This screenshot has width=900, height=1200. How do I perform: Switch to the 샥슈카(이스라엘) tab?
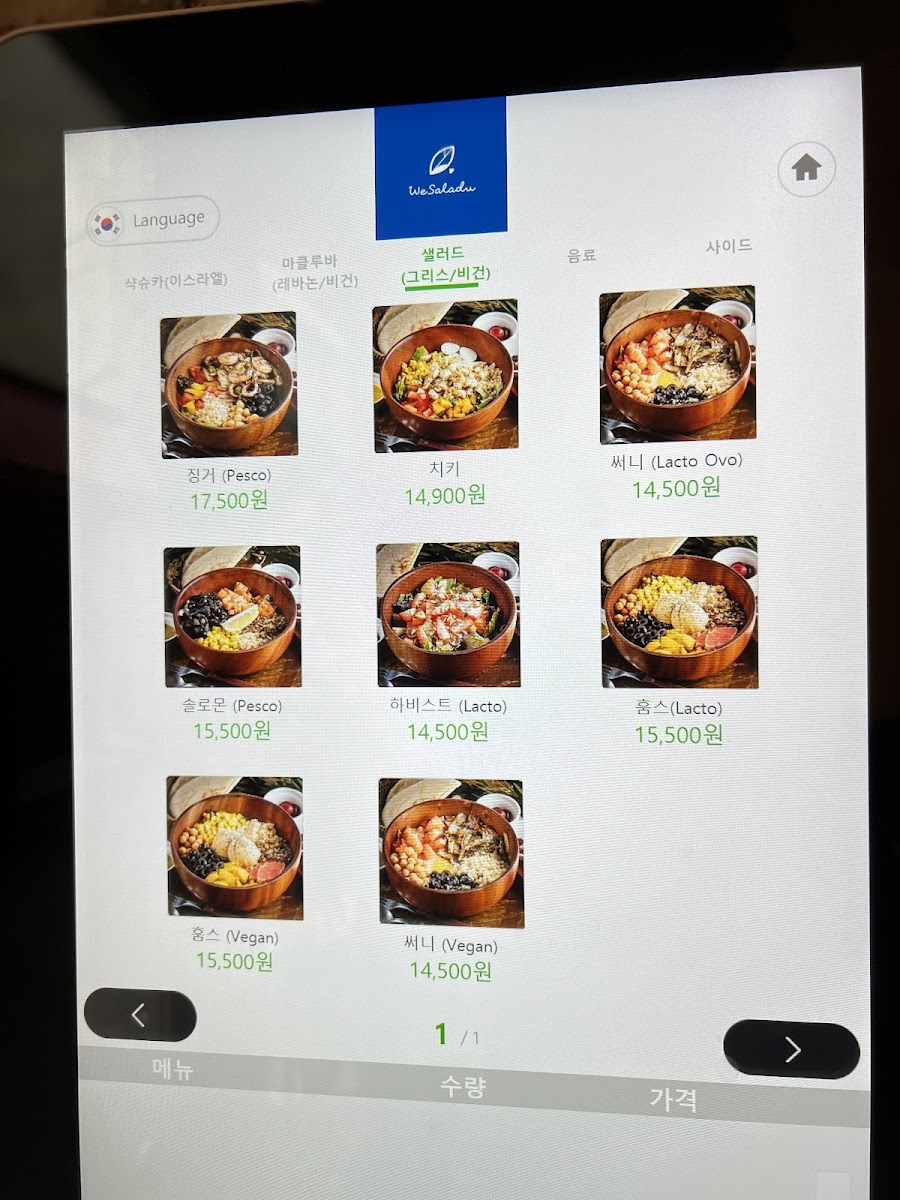click(175, 280)
